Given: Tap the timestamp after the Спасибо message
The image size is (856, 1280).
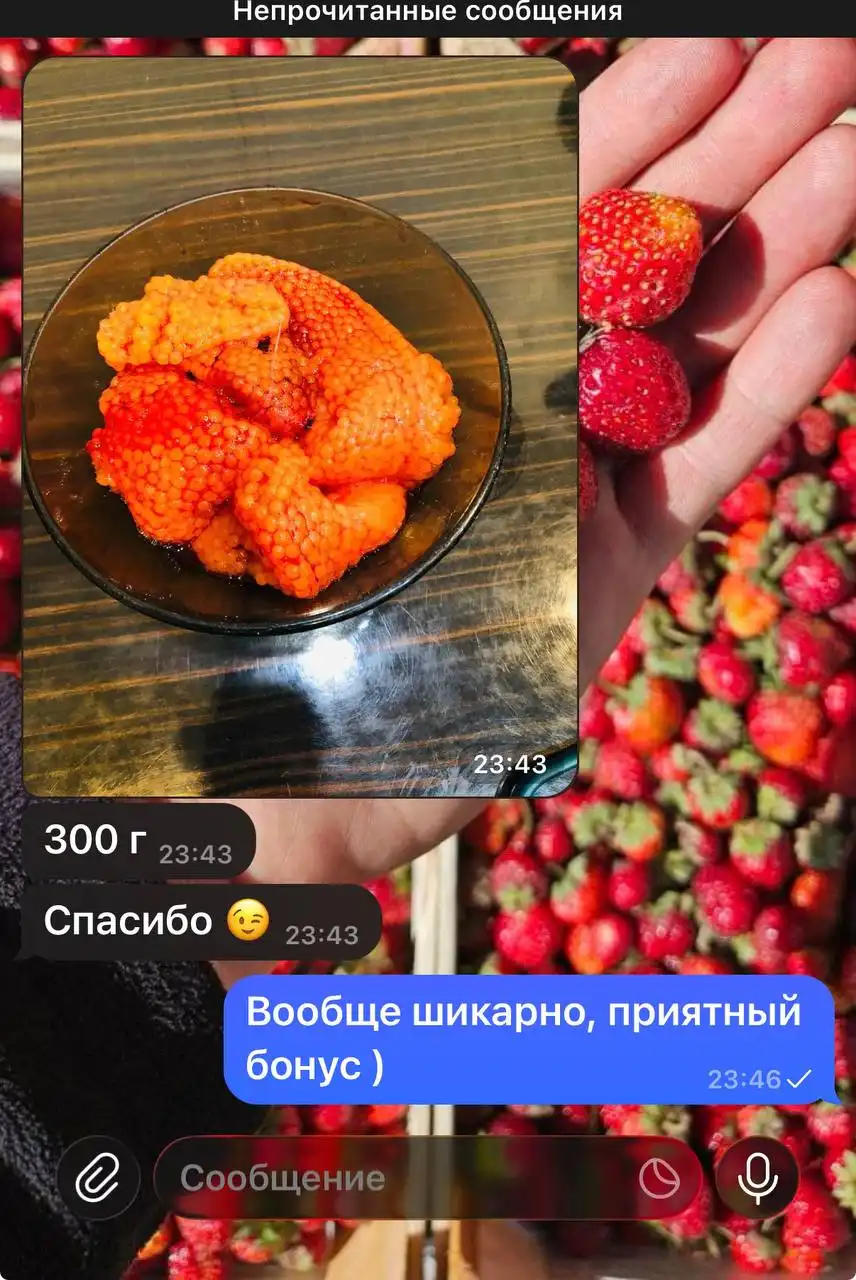Looking at the screenshot, I should 320,937.
